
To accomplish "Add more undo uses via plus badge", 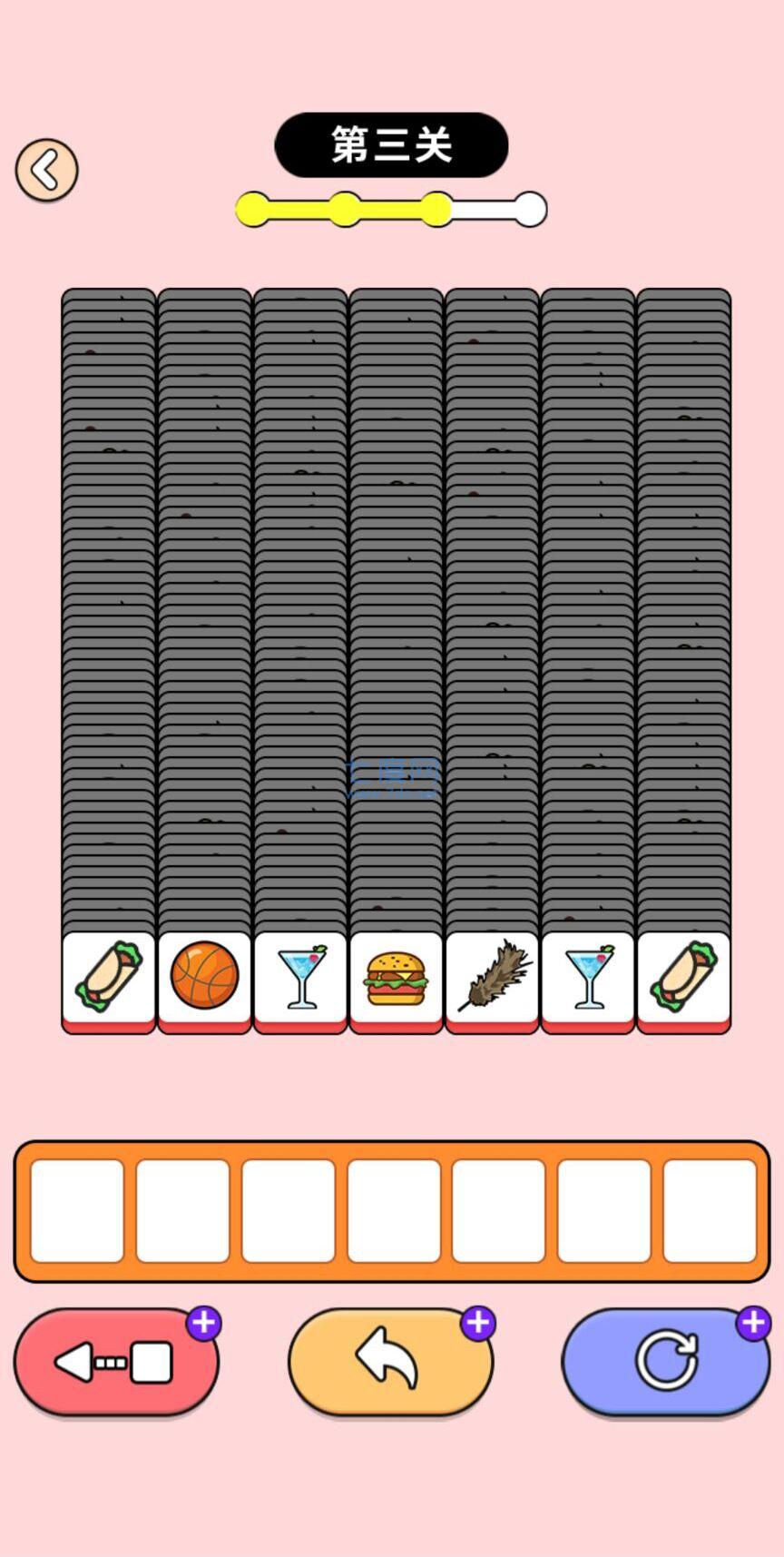I will 478,1323.
